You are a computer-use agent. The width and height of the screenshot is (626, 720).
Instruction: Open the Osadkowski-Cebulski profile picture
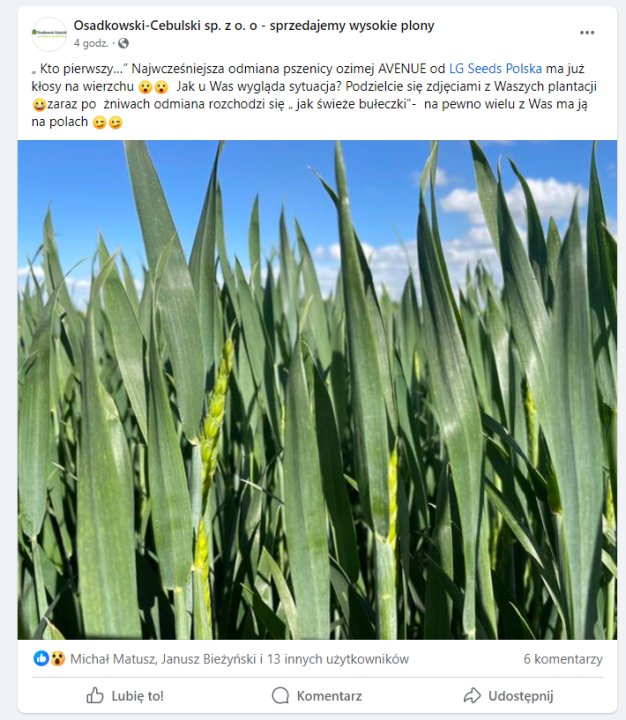48,34
